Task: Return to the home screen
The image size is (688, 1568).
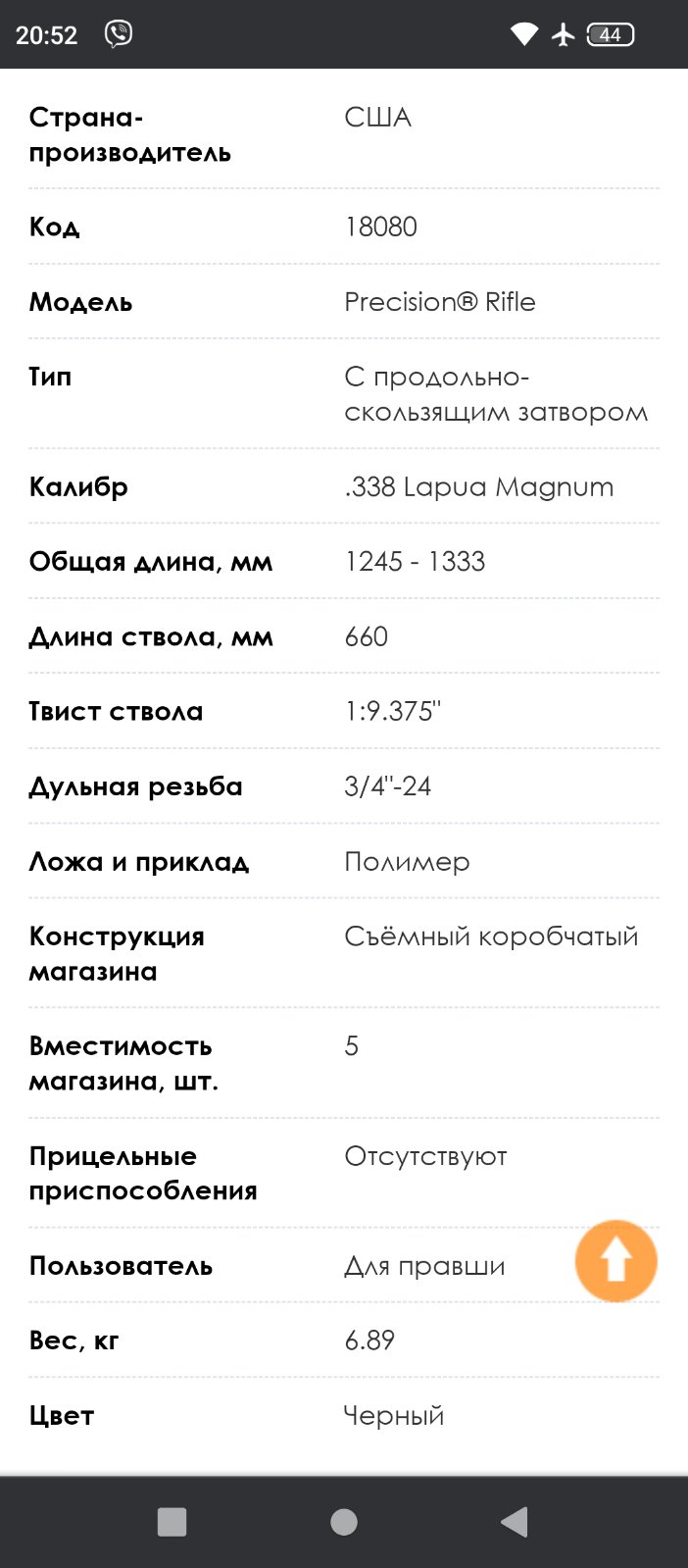Action: (344, 1521)
